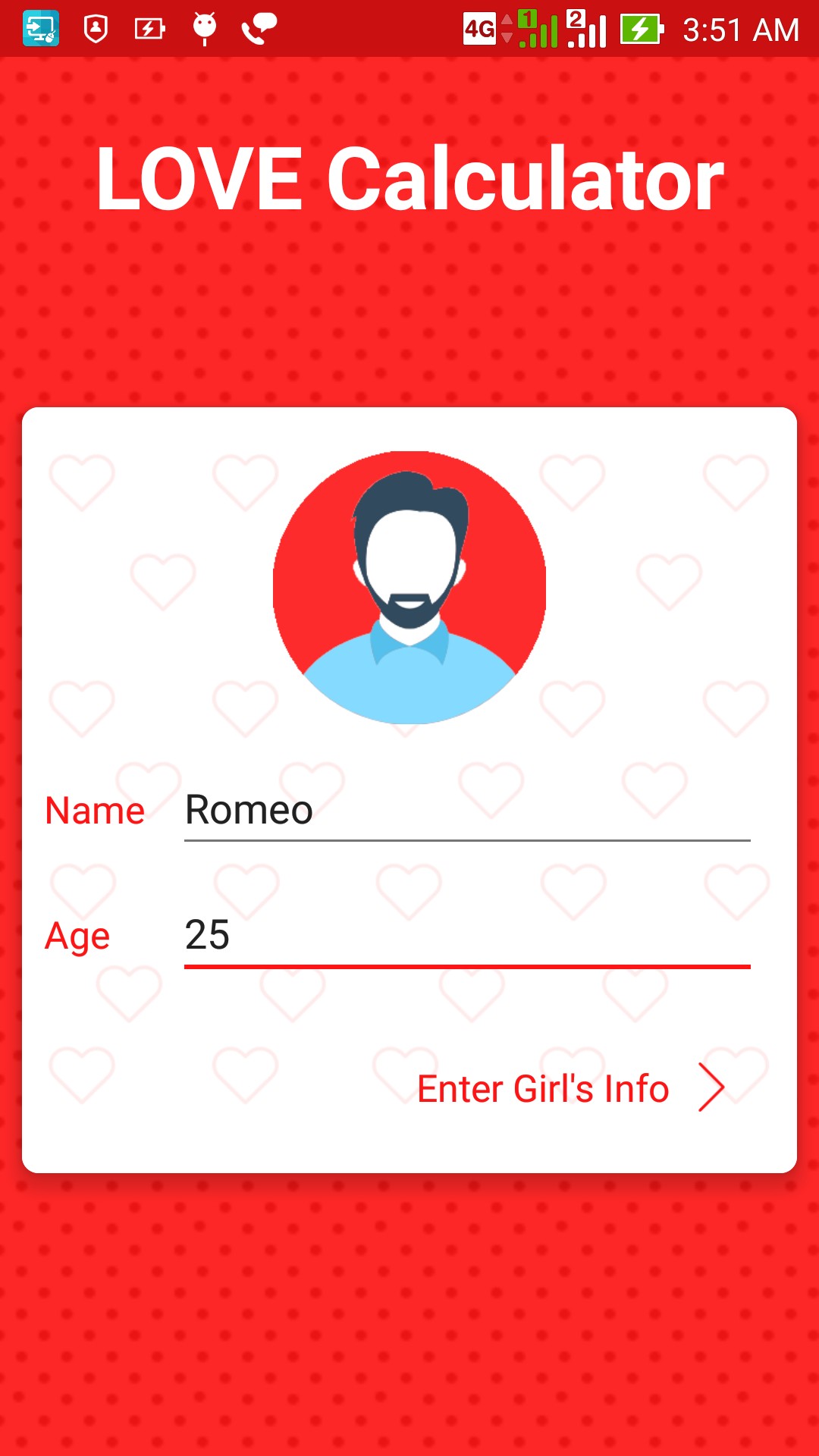The image size is (819, 1456).
Task: Tap the Age field showing 25
Action: pyautogui.click(x=467, y=936)
